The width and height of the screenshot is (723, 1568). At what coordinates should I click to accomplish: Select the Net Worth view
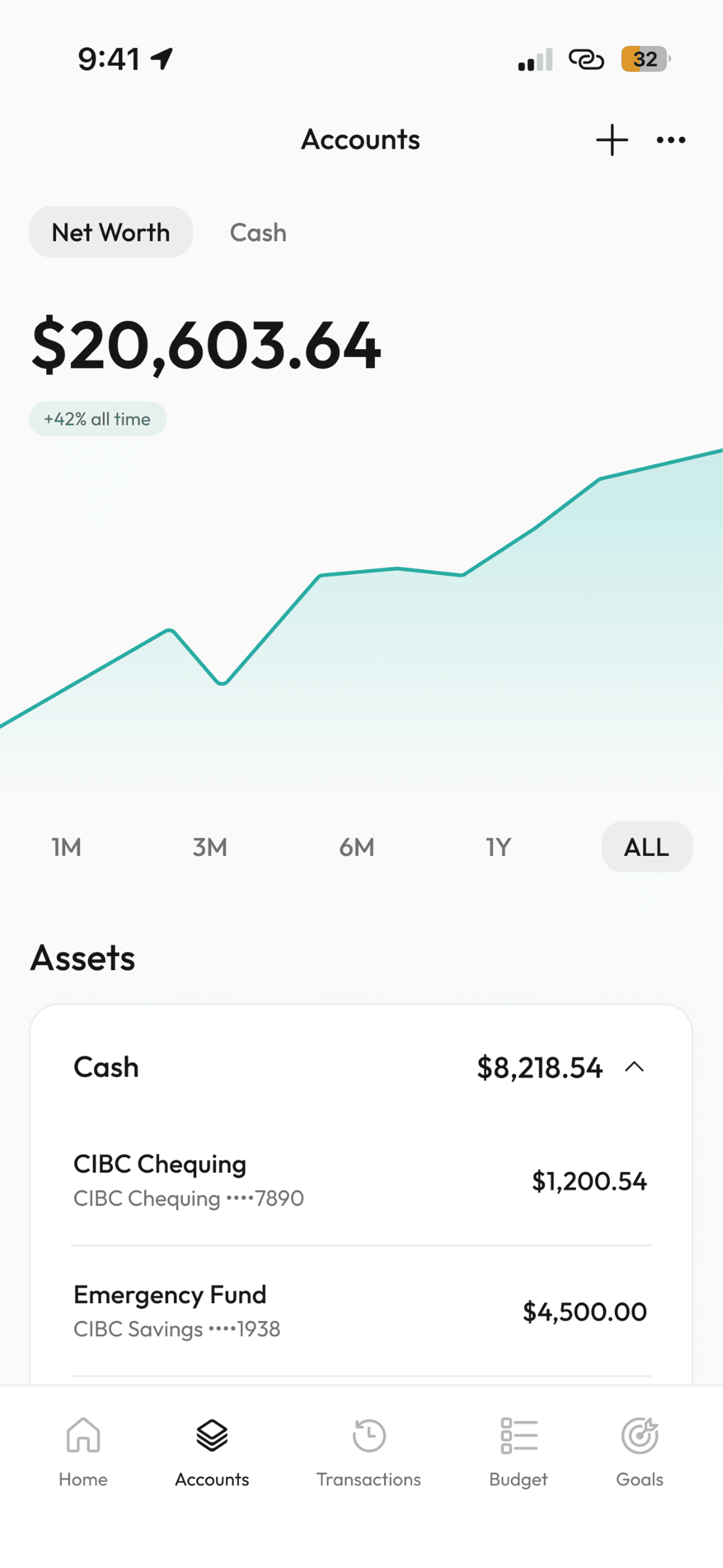pyautogui.click(x=111, y=233)
